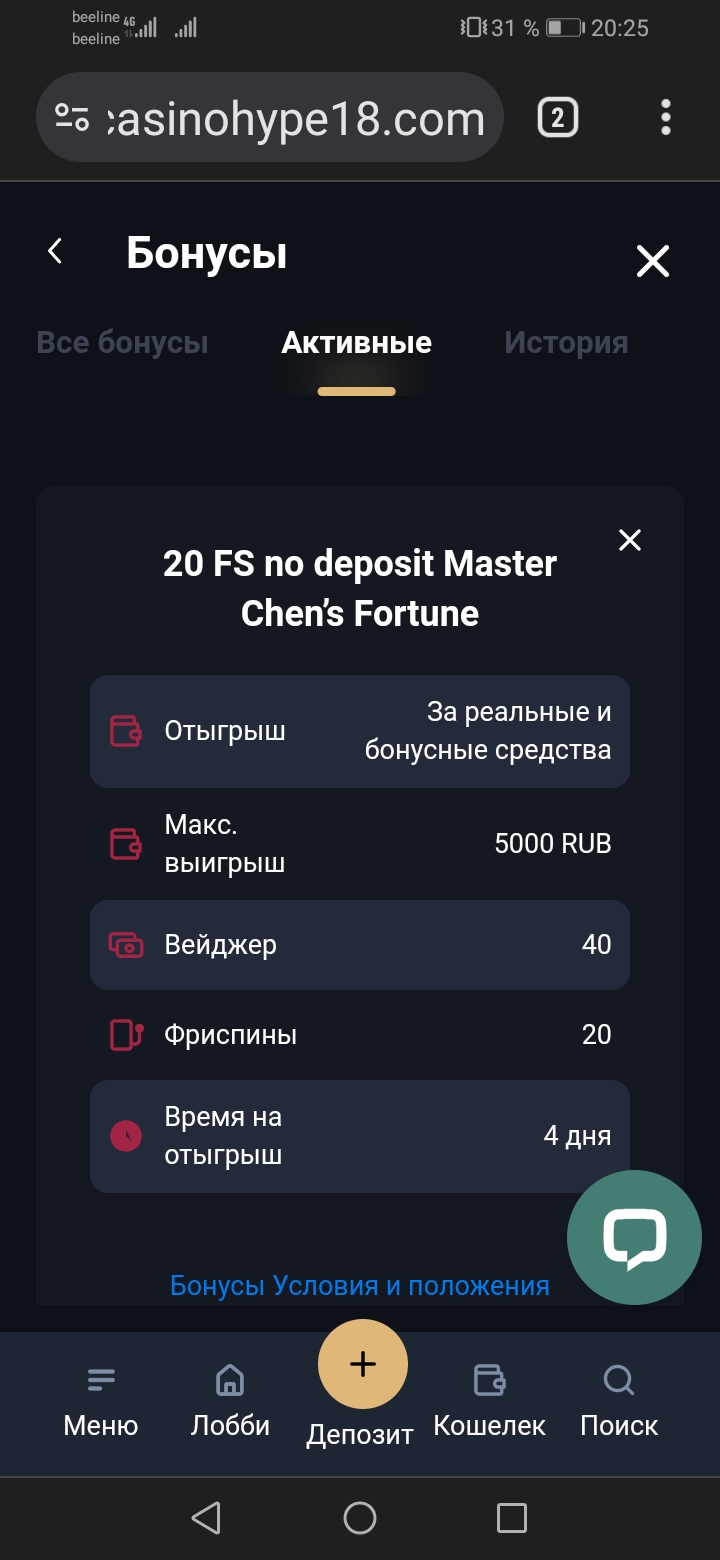Open the browser three-dot menu
The image size is (720, 1560).
tap(666, 117)
